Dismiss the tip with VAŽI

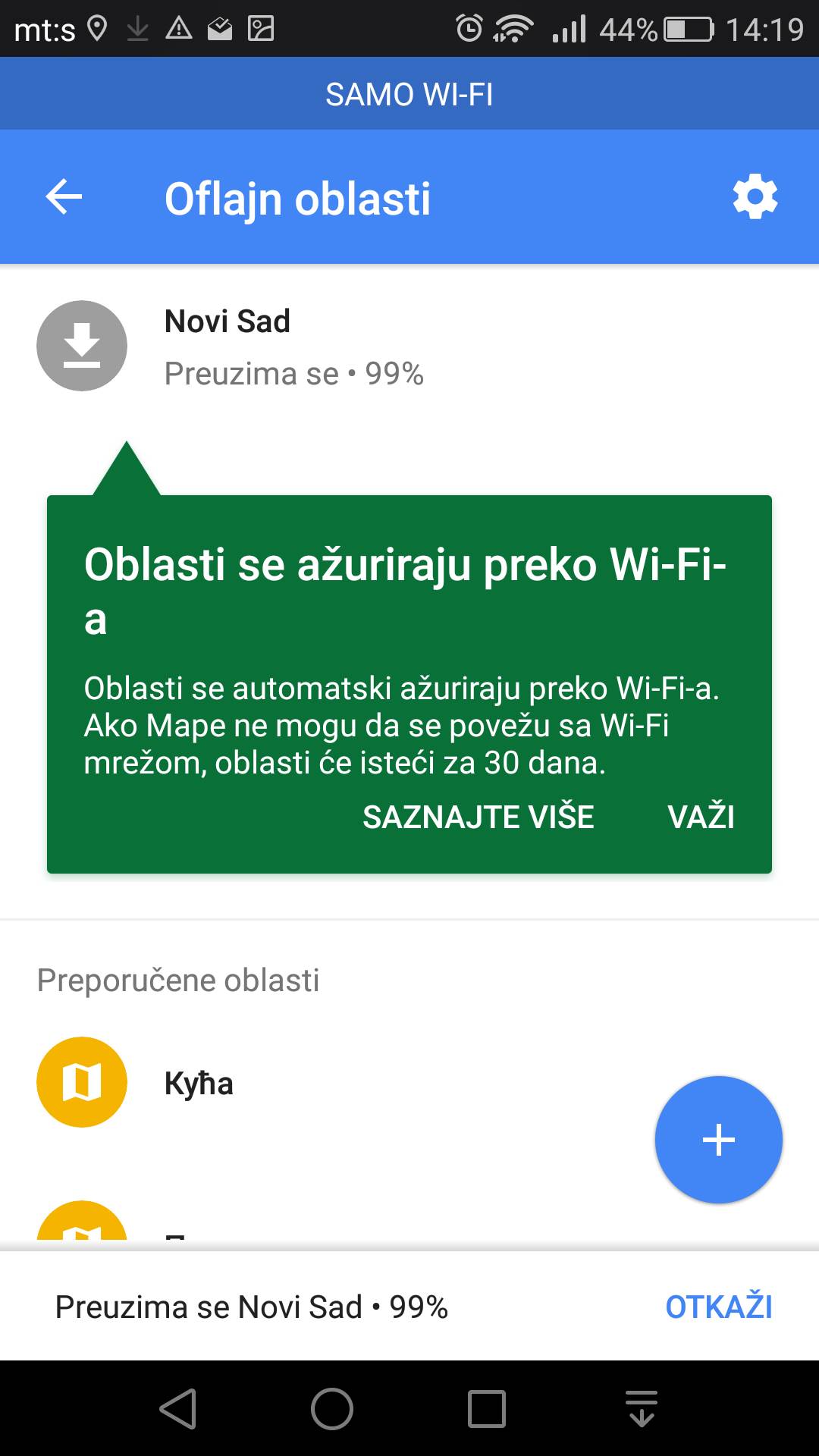click(701, 817)
